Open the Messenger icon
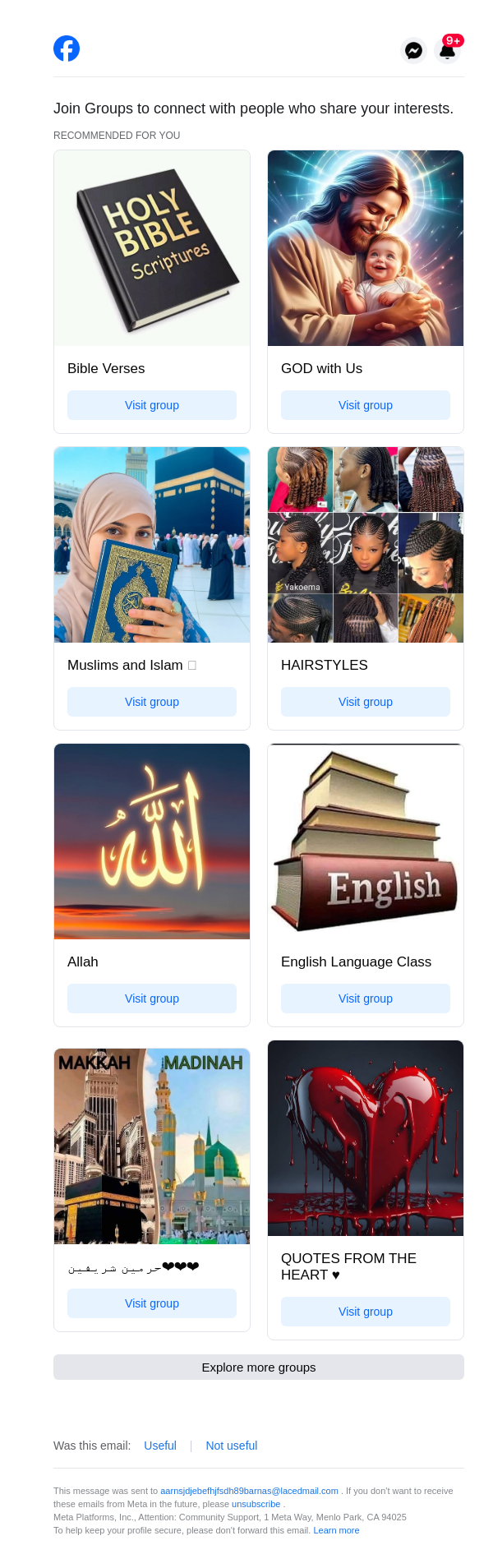Image resolution: width=493 pixels, height=1568 pixels. (413, 50)
